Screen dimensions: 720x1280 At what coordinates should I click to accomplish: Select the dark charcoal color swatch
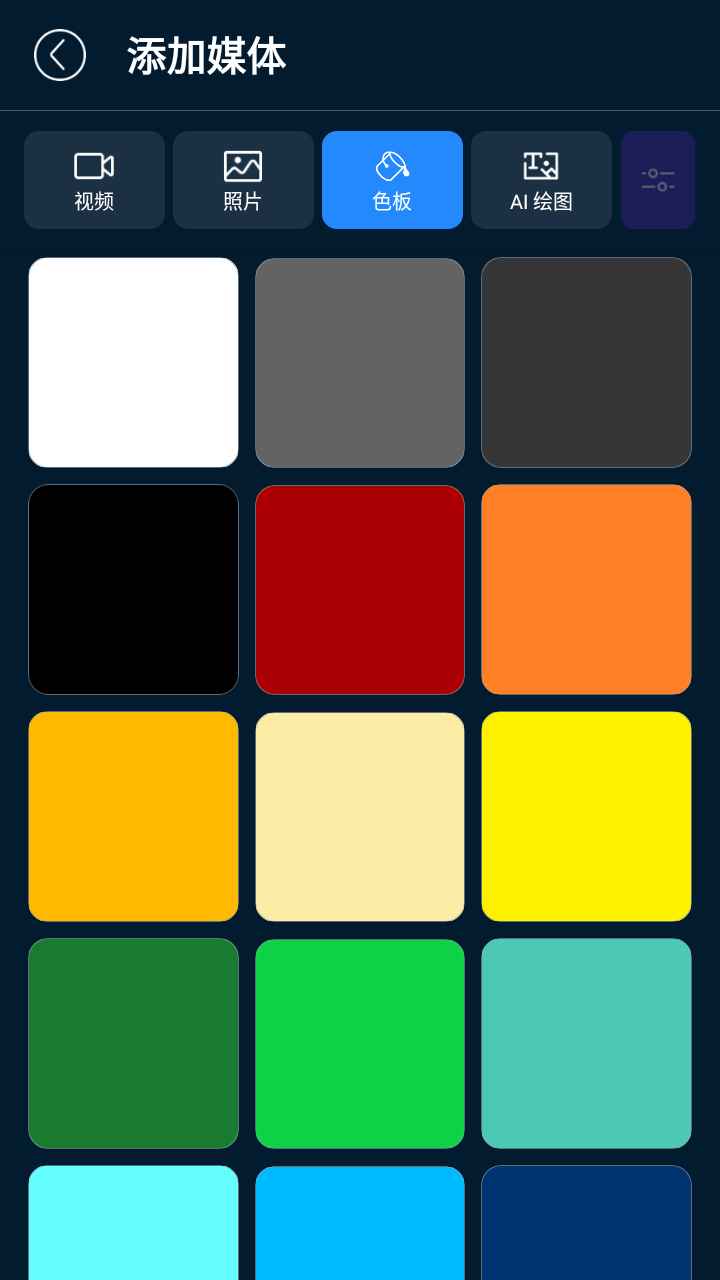[586, 362]
